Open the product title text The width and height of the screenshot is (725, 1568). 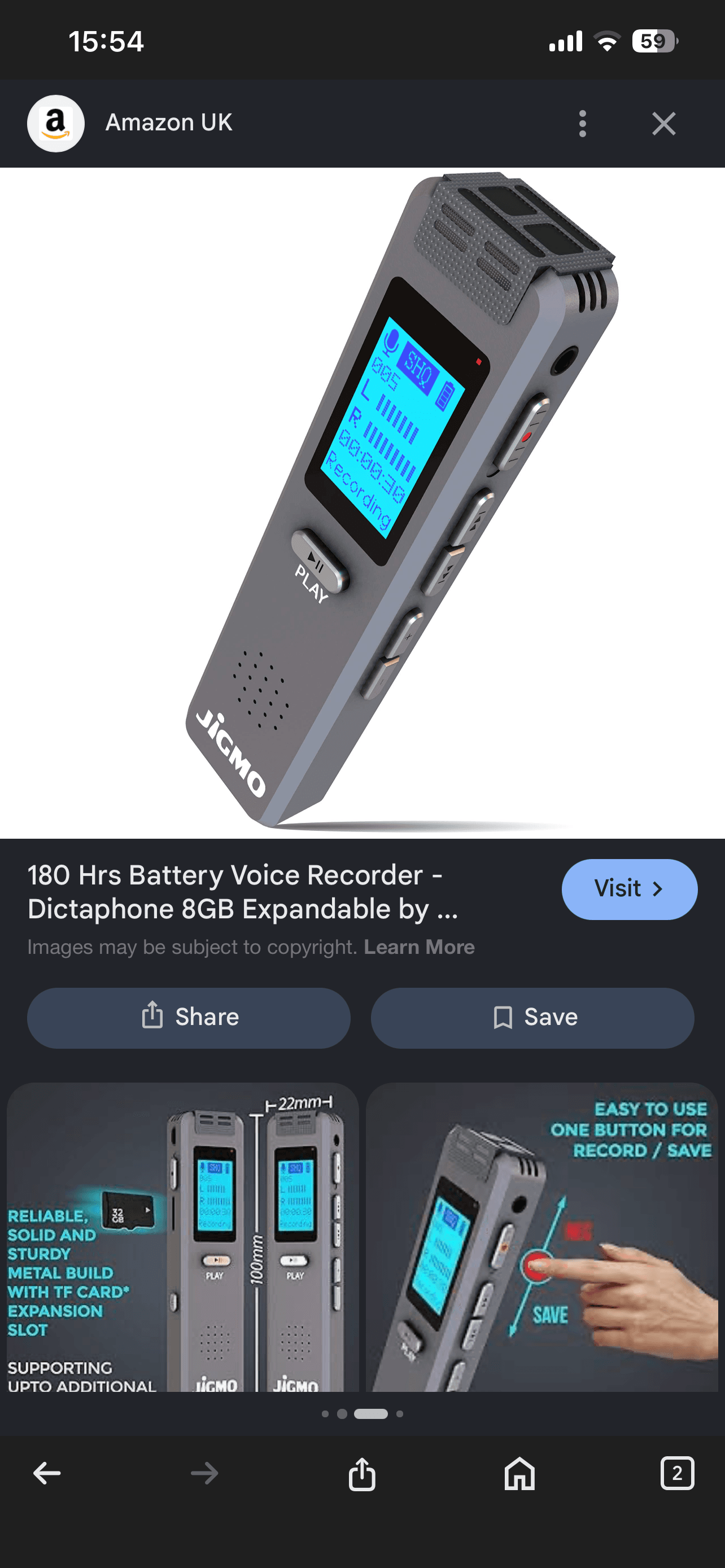click(243, 892)
